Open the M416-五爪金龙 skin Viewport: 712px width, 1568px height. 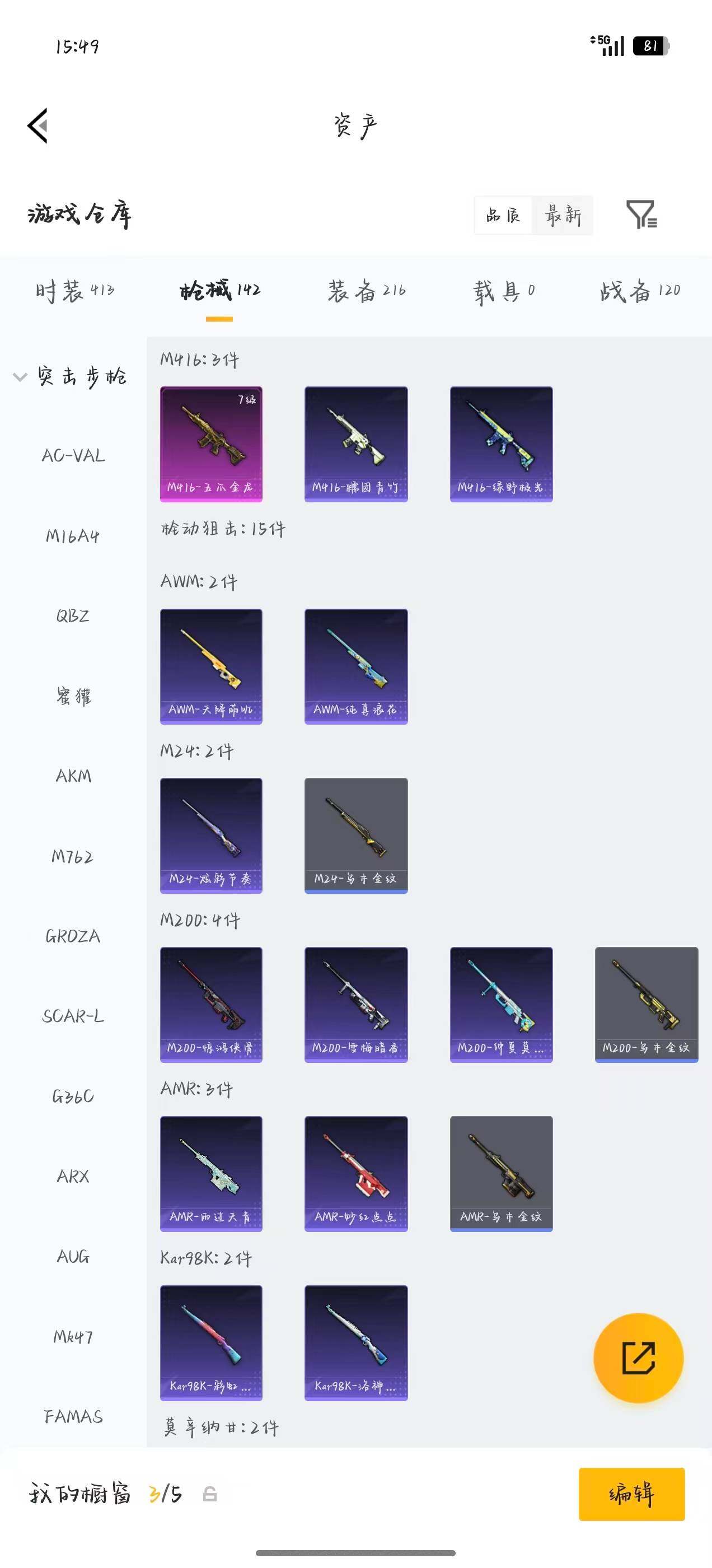tap(211, 444)
